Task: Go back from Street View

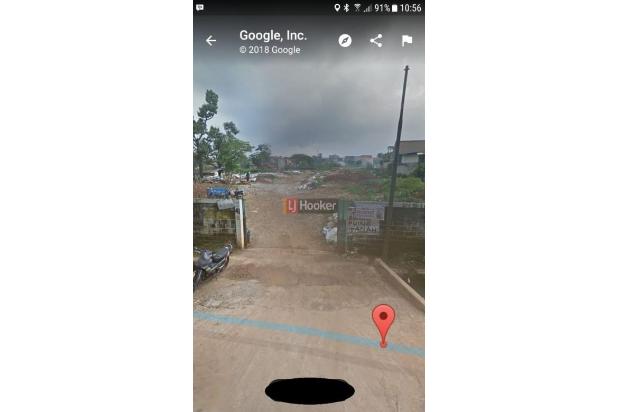Action: pyautogui.click(x=210, y=41)
